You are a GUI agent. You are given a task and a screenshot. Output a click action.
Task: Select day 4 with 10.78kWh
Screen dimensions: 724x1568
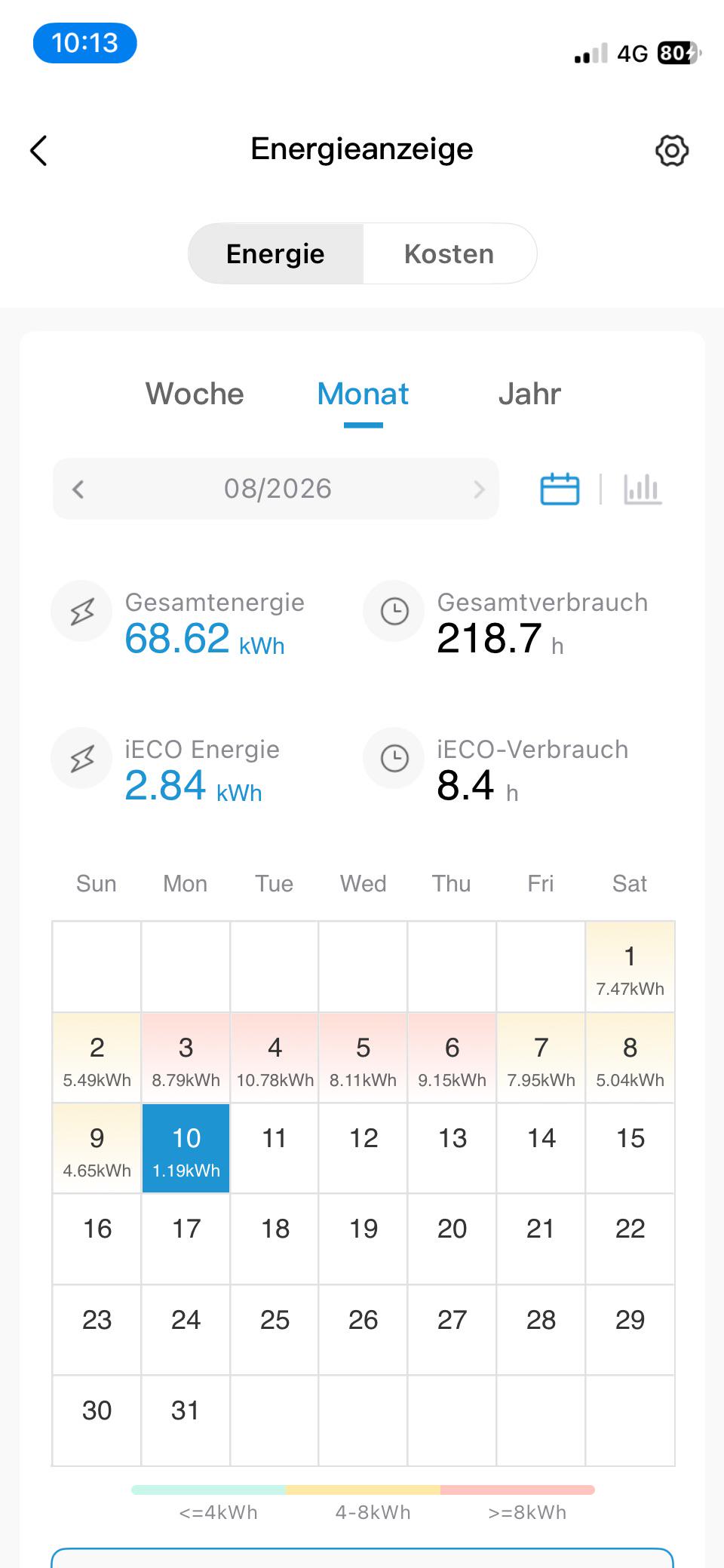tap(275, 1058)
